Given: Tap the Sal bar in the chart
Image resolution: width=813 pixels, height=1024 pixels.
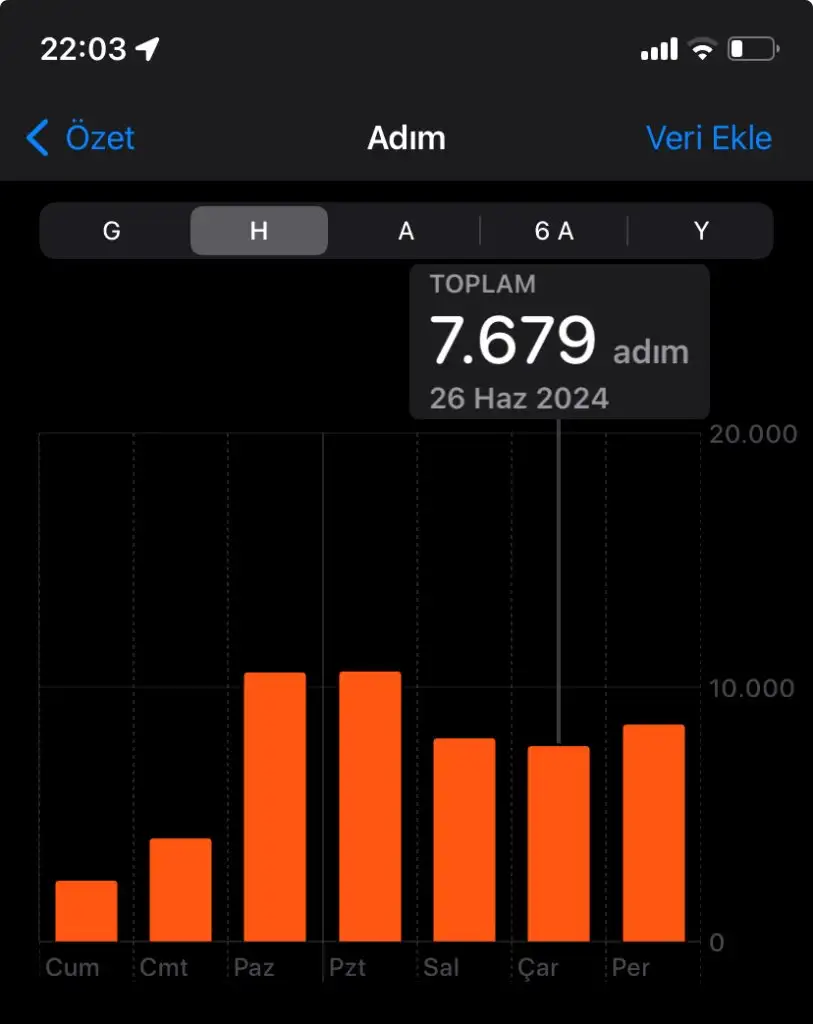Looking at the screenshot, I should coord(464,840).
